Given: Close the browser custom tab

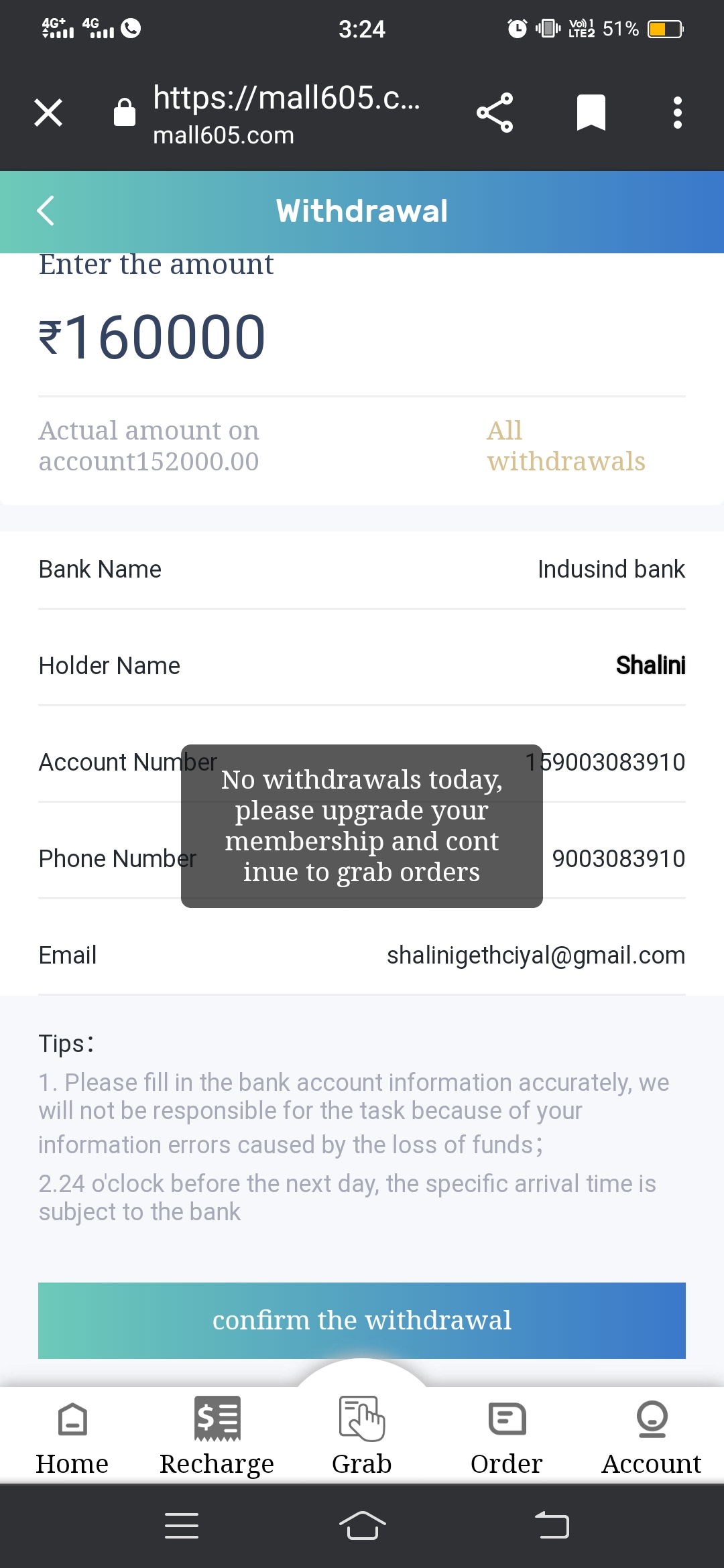Looking at the screenshot, I should pyautogui.click(x=48, y=113).
